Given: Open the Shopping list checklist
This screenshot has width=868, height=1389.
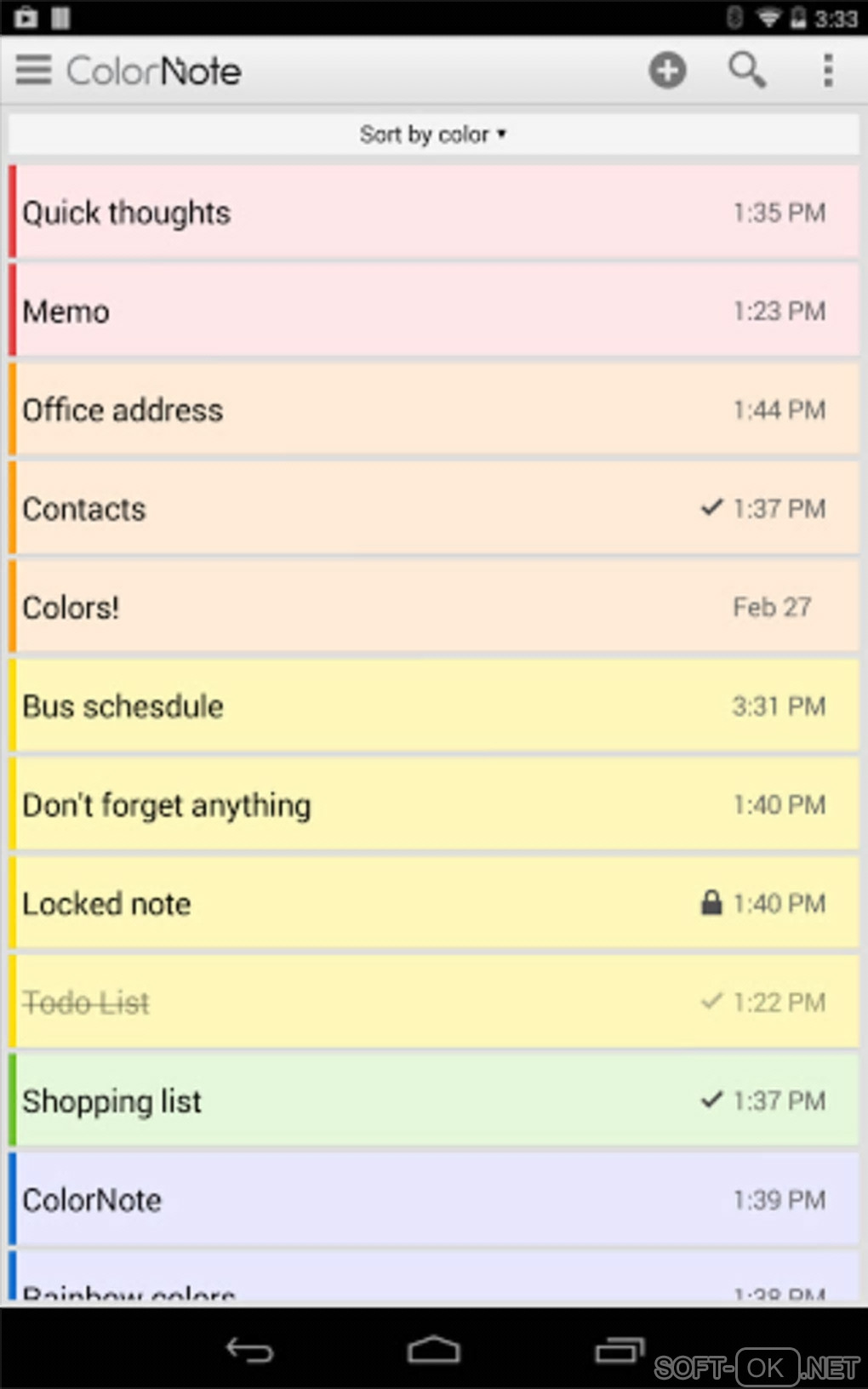Looking at the screenshot, I should point(434,1101).
